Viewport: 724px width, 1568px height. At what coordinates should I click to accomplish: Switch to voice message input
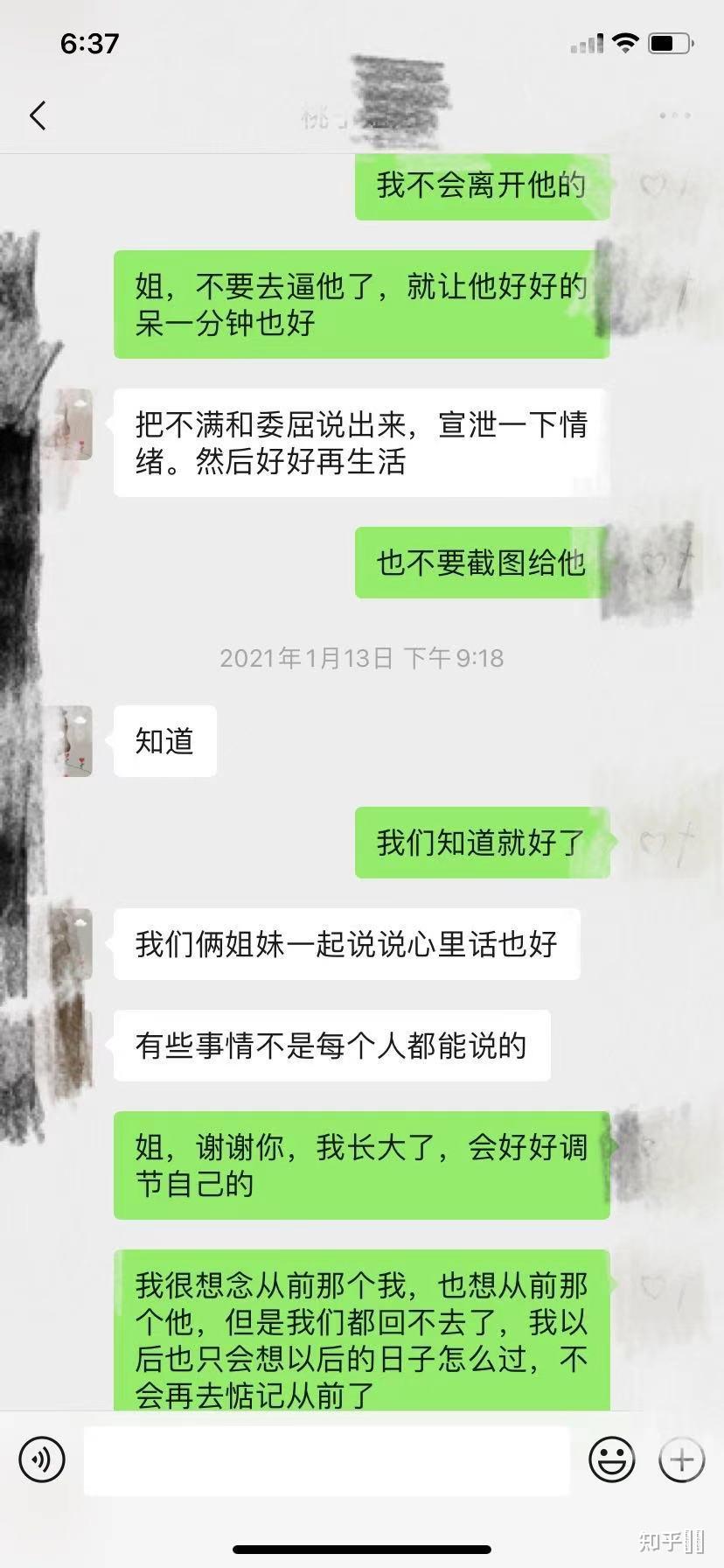[x=41, y=1459]
